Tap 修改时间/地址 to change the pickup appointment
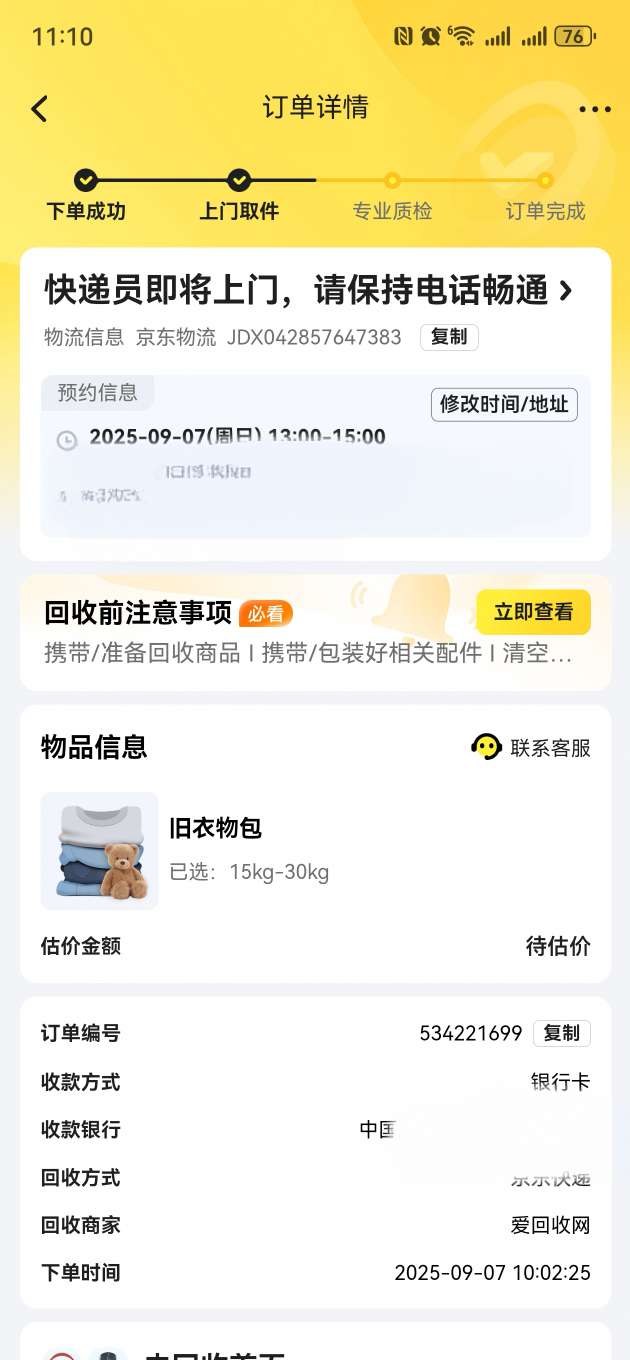 (504, 404)
